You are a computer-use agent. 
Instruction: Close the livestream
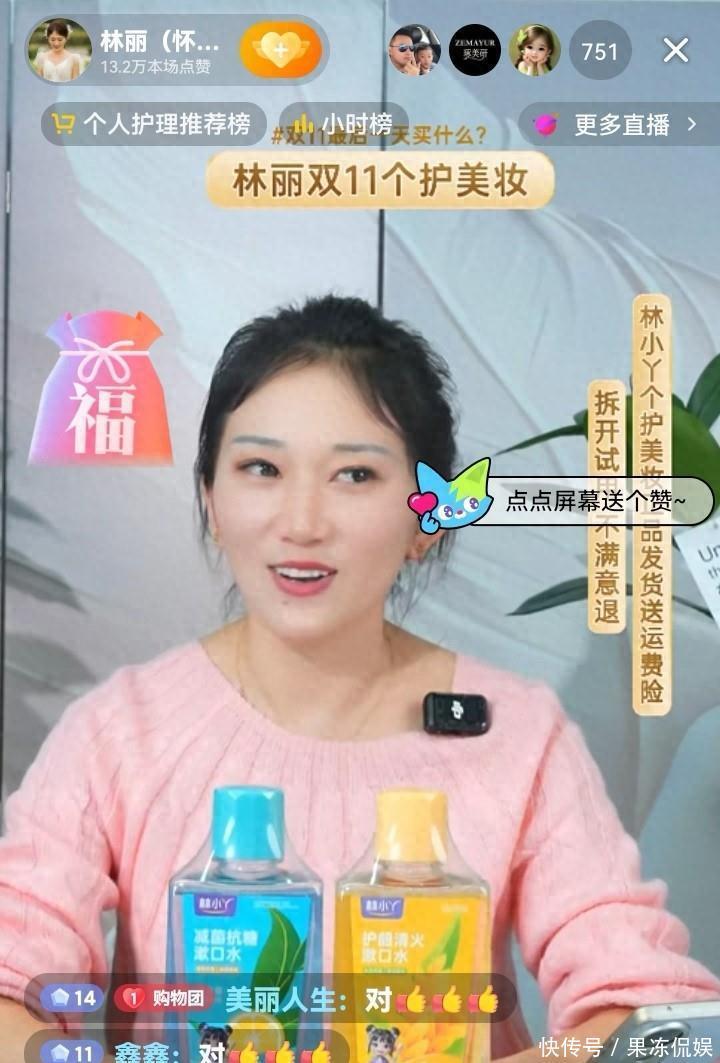(x=675, y=51)
